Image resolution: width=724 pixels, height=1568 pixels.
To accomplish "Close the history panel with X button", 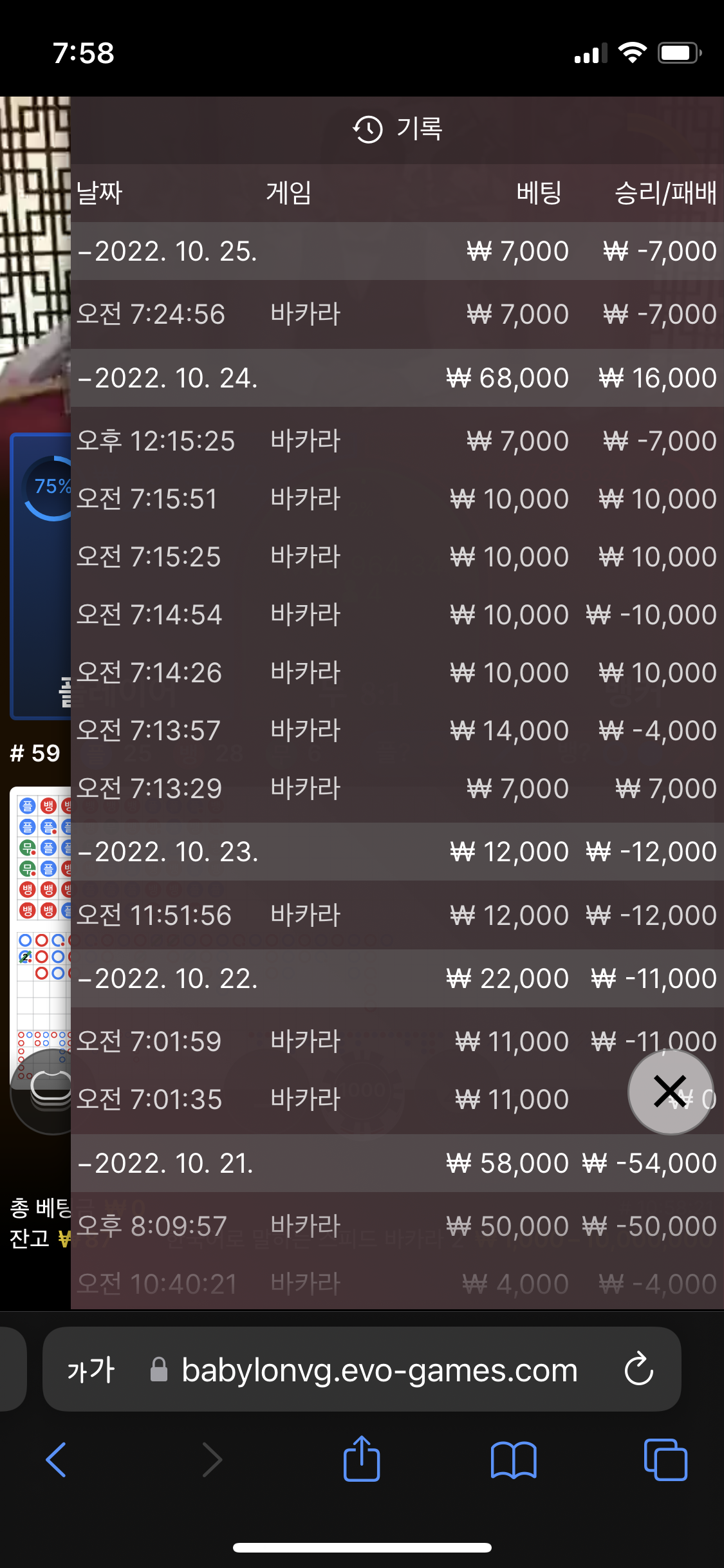I will (670, 1092).
